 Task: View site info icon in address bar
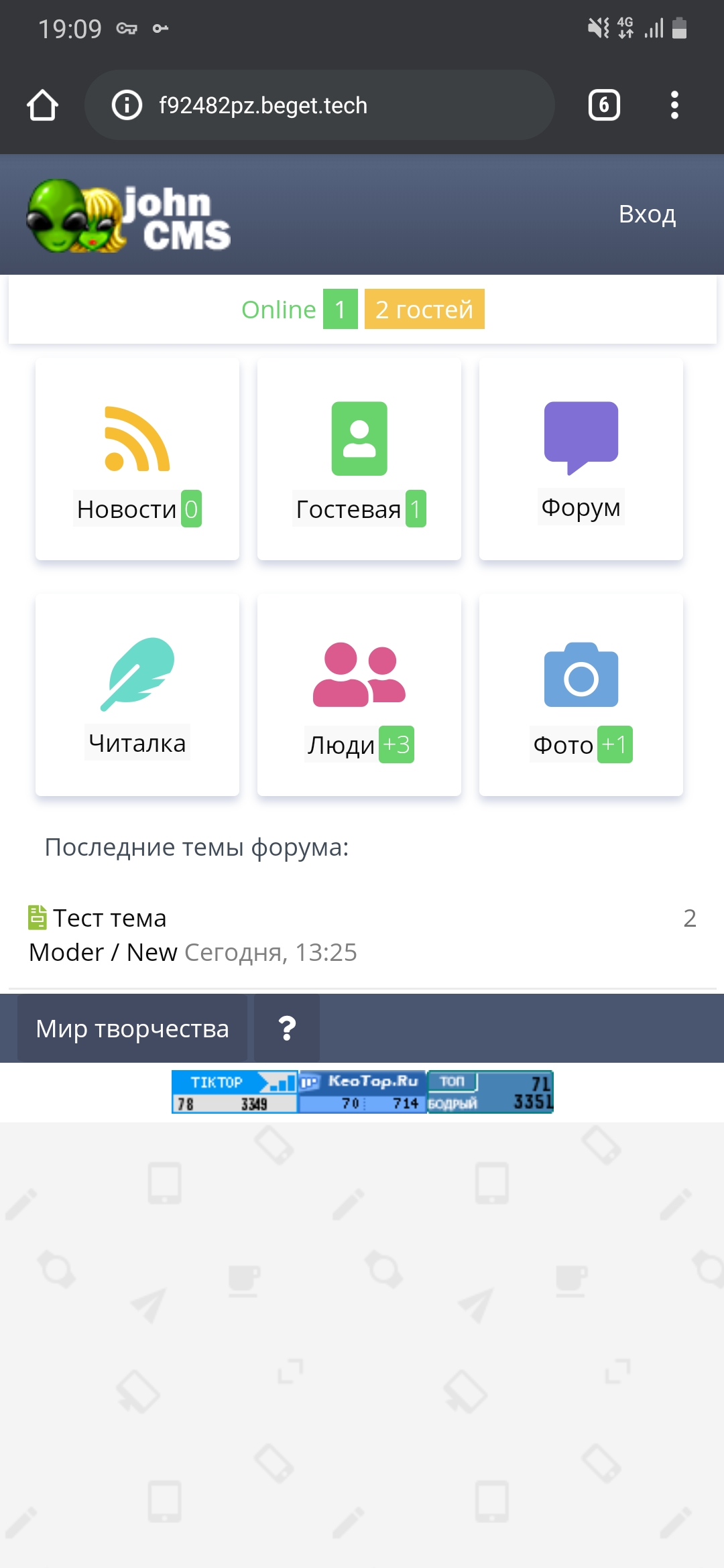point(127,105)
